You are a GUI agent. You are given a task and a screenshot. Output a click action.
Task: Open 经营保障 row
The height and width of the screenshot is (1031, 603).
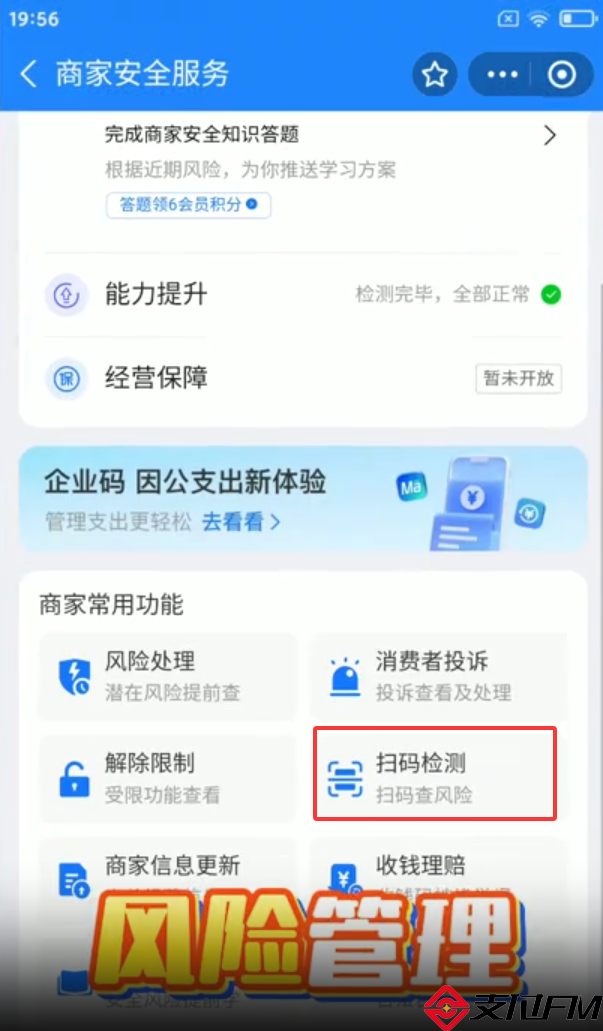click(300, 379)
